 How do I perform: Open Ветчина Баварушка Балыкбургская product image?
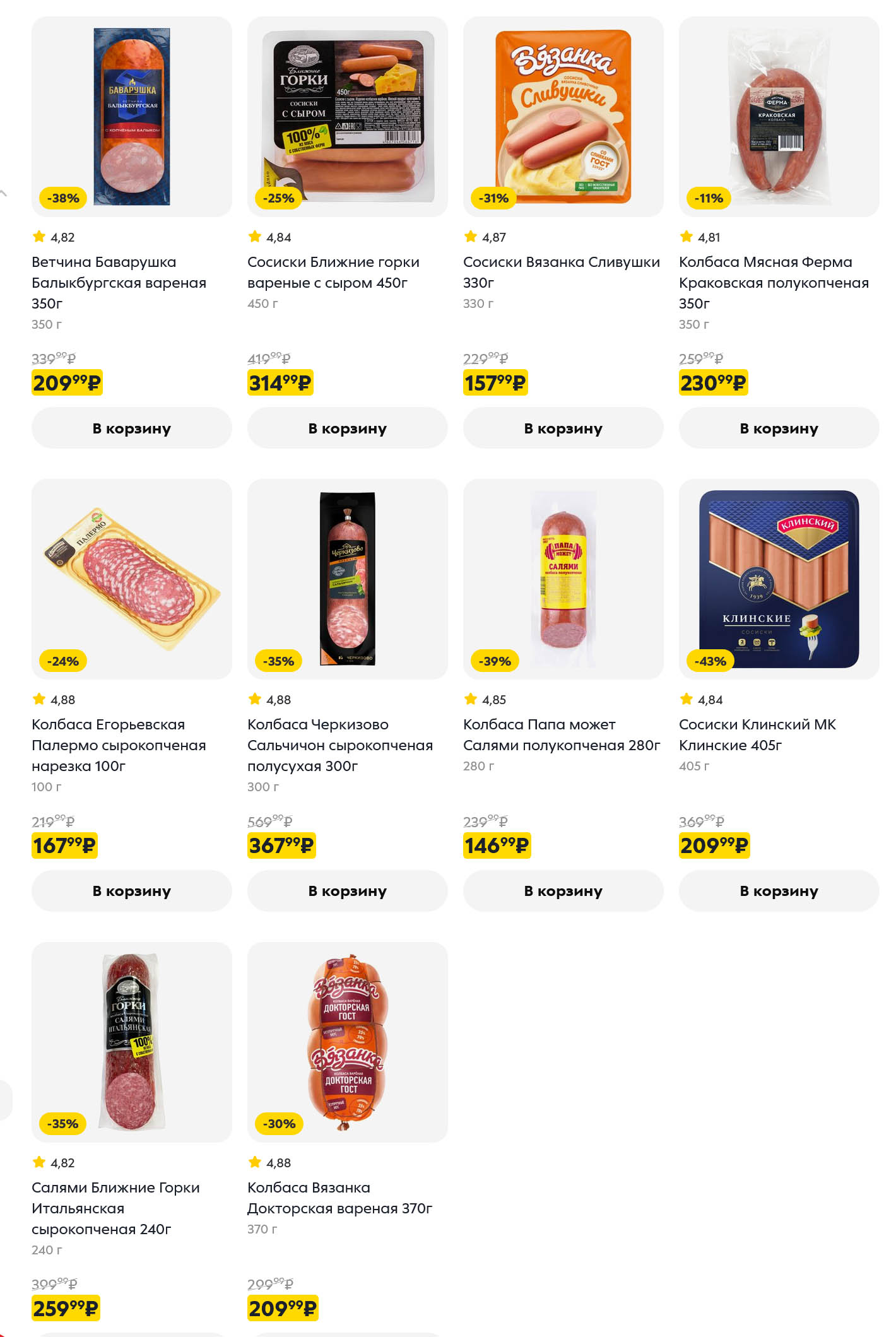[131, 117]
